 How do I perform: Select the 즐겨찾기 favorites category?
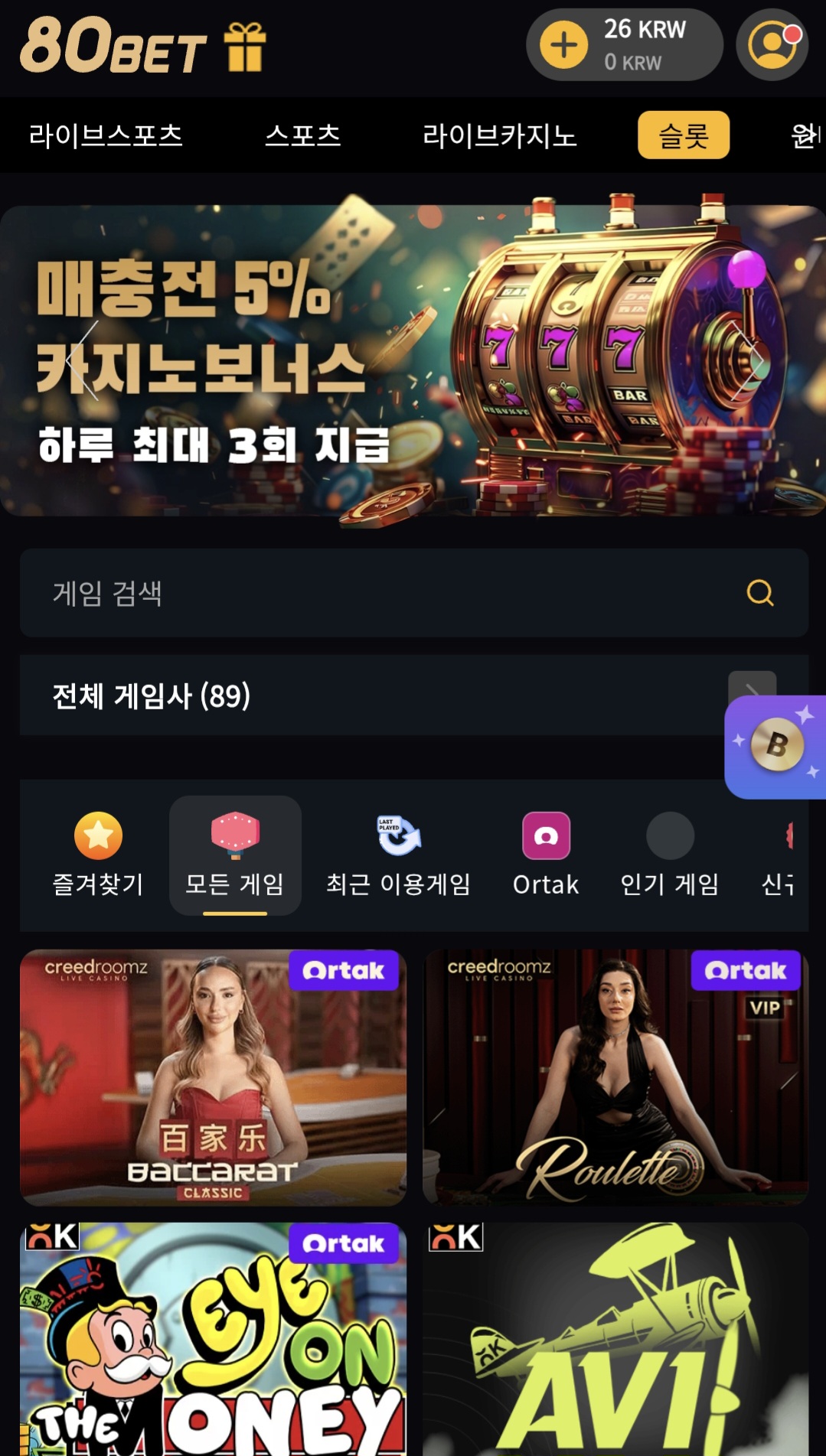pos(98,855)
